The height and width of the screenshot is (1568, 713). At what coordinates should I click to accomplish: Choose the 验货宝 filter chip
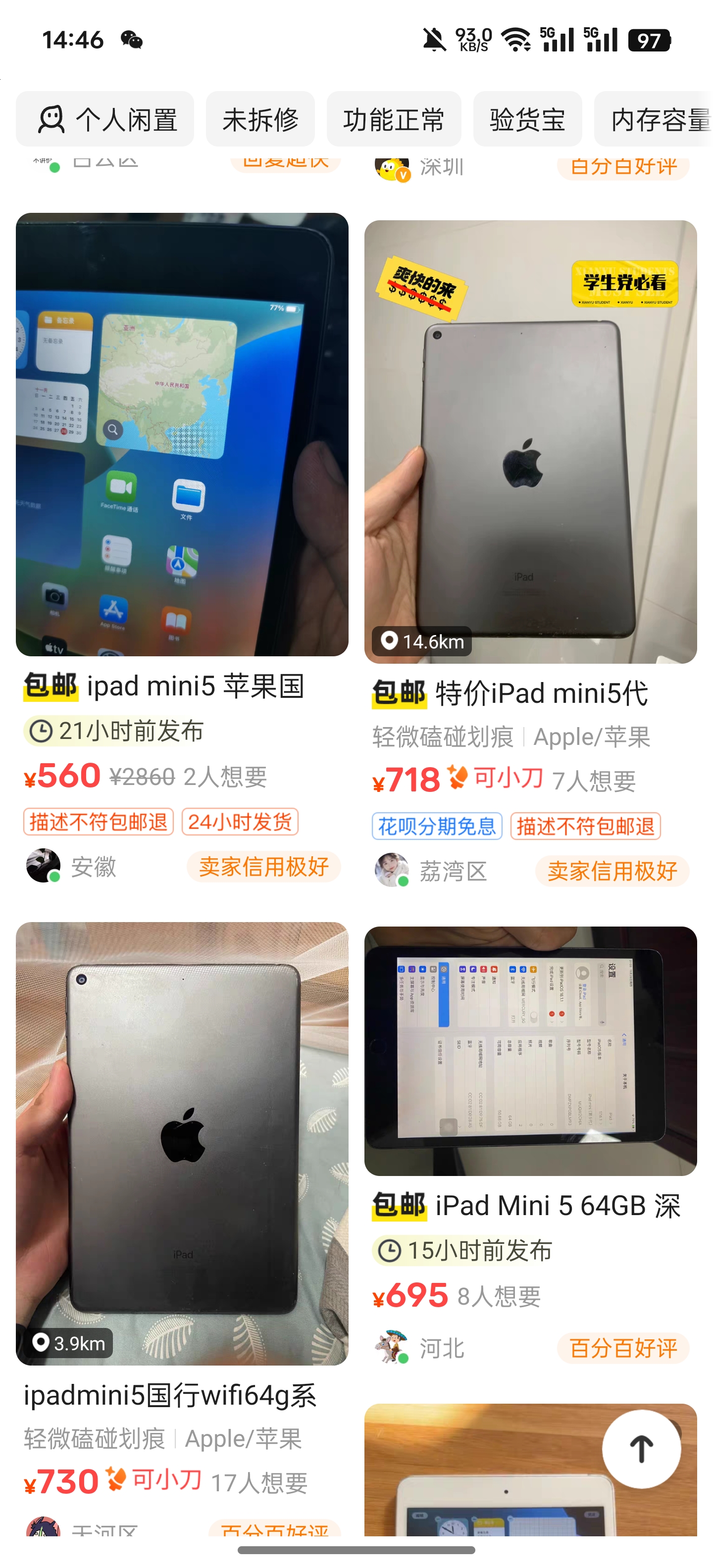point(527,119)
